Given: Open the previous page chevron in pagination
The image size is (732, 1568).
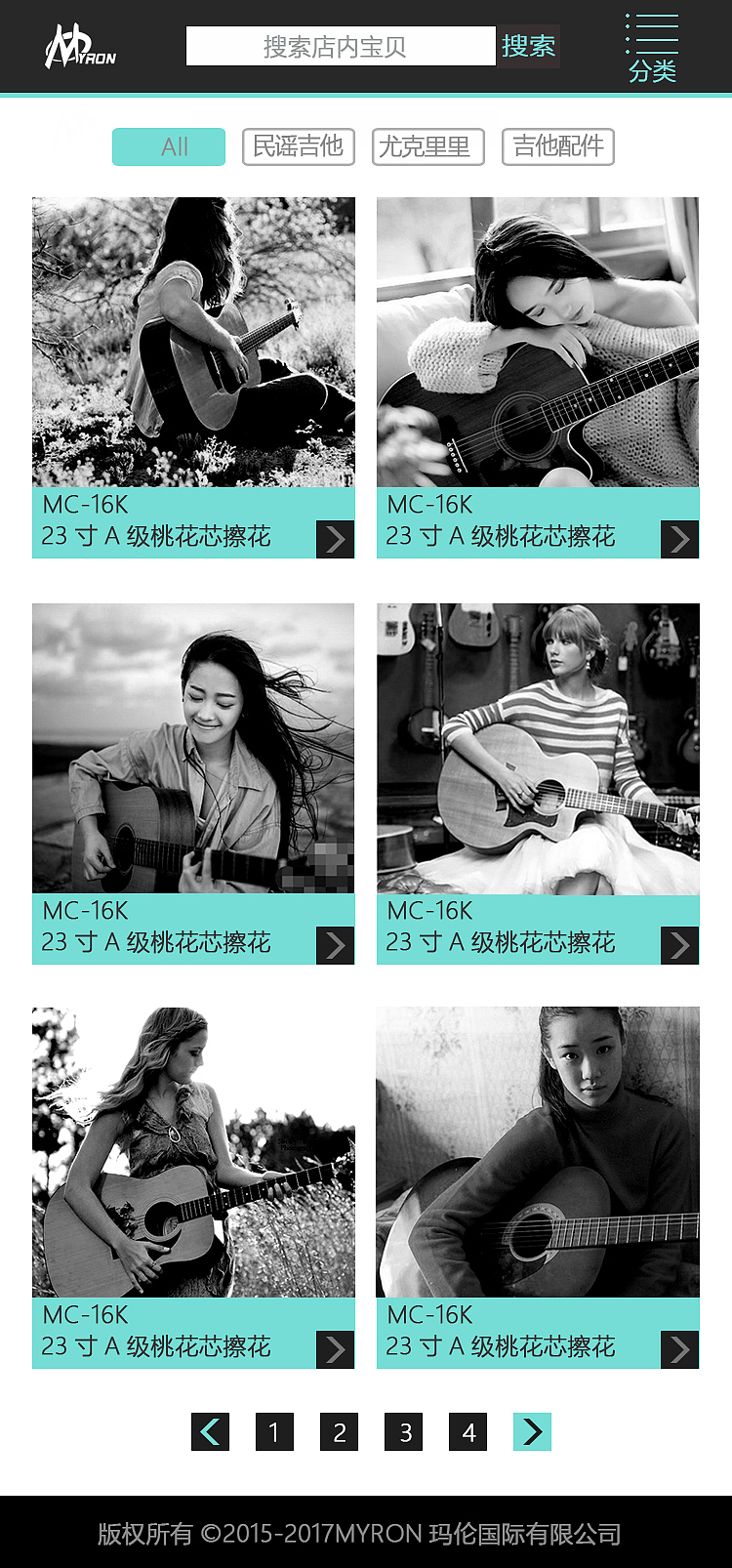Looking at the screenshot, I should (210, 1431).
